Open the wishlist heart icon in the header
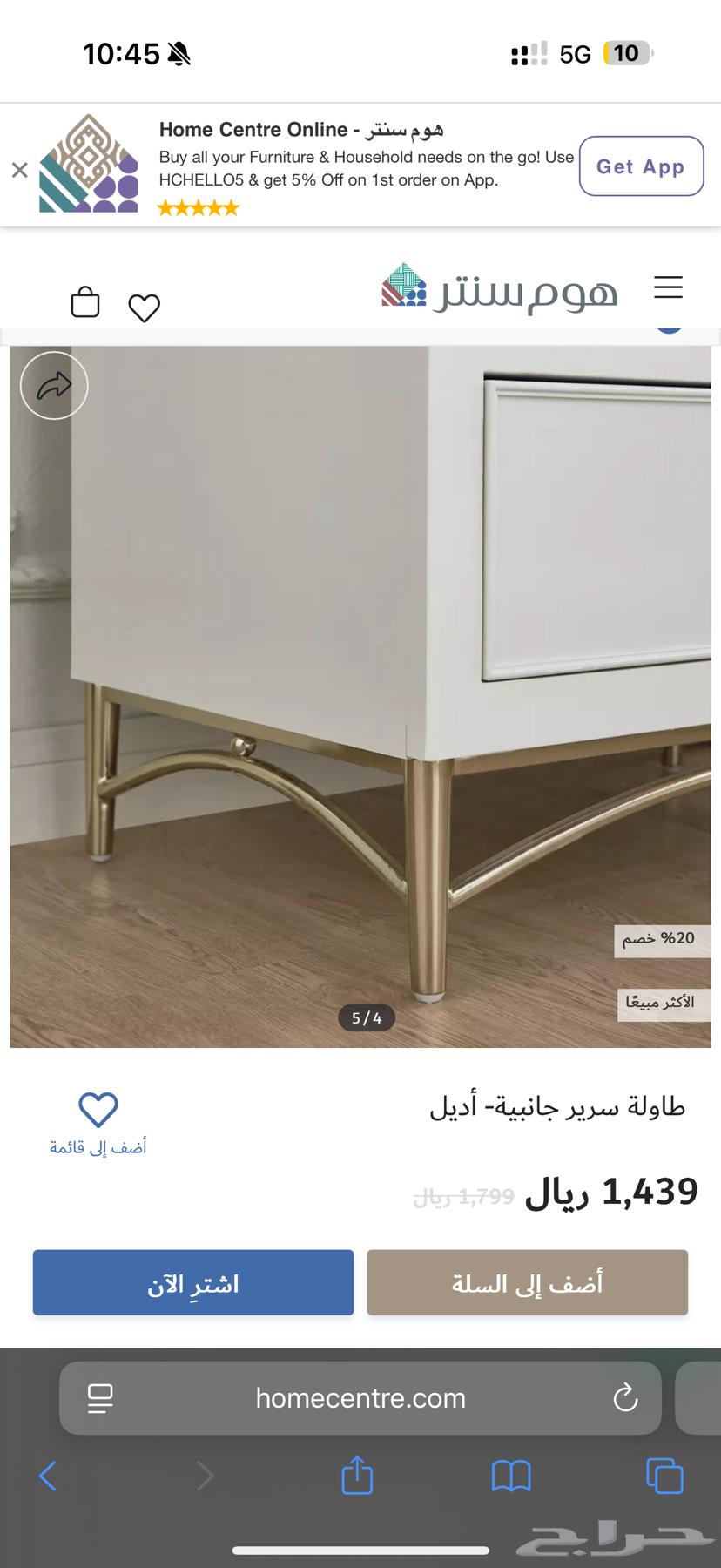The width and height of the screenshot is (721, 1568). click(144, 307)
